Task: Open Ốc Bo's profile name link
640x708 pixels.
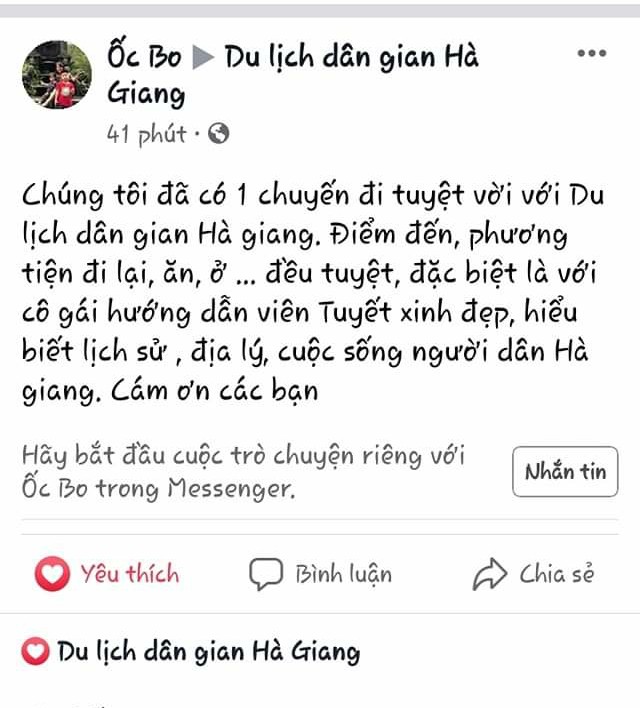Action: 144,58
